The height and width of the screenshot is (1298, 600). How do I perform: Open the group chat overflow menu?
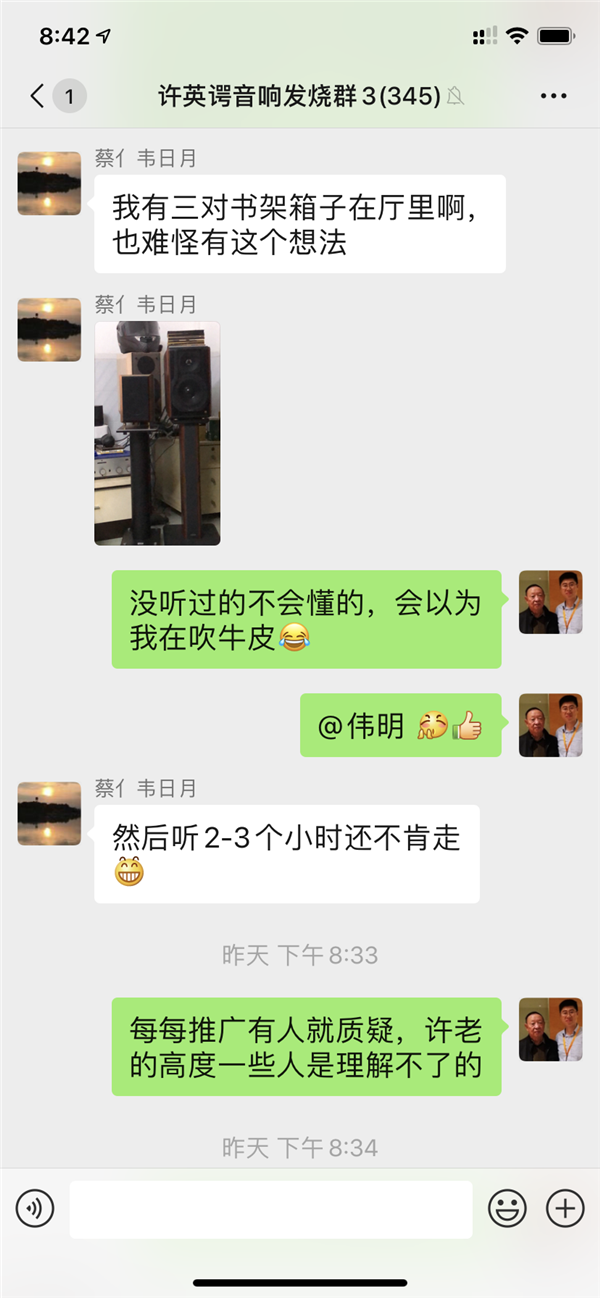pyautogui.click(x=553, y=96)
